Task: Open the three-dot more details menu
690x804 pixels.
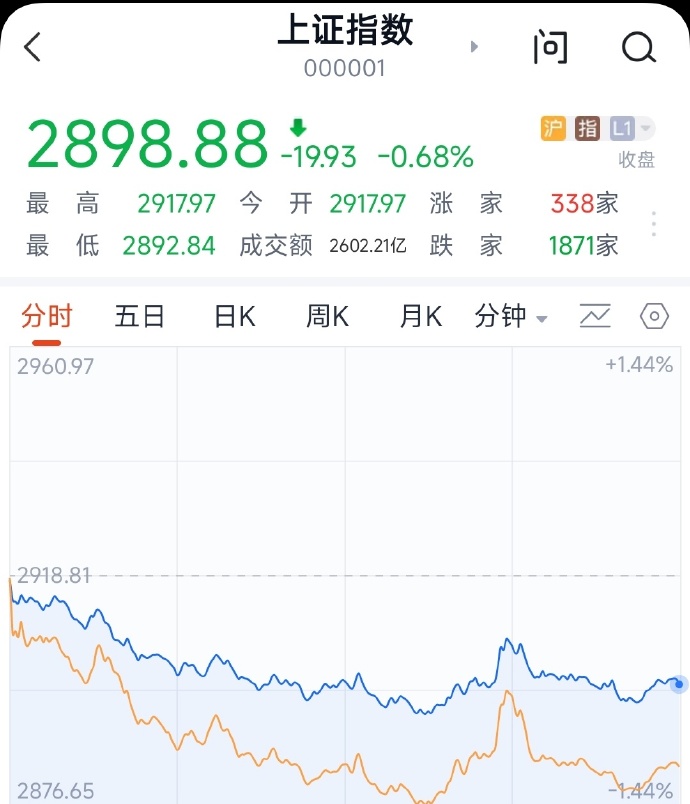Action: pos(654,223)
